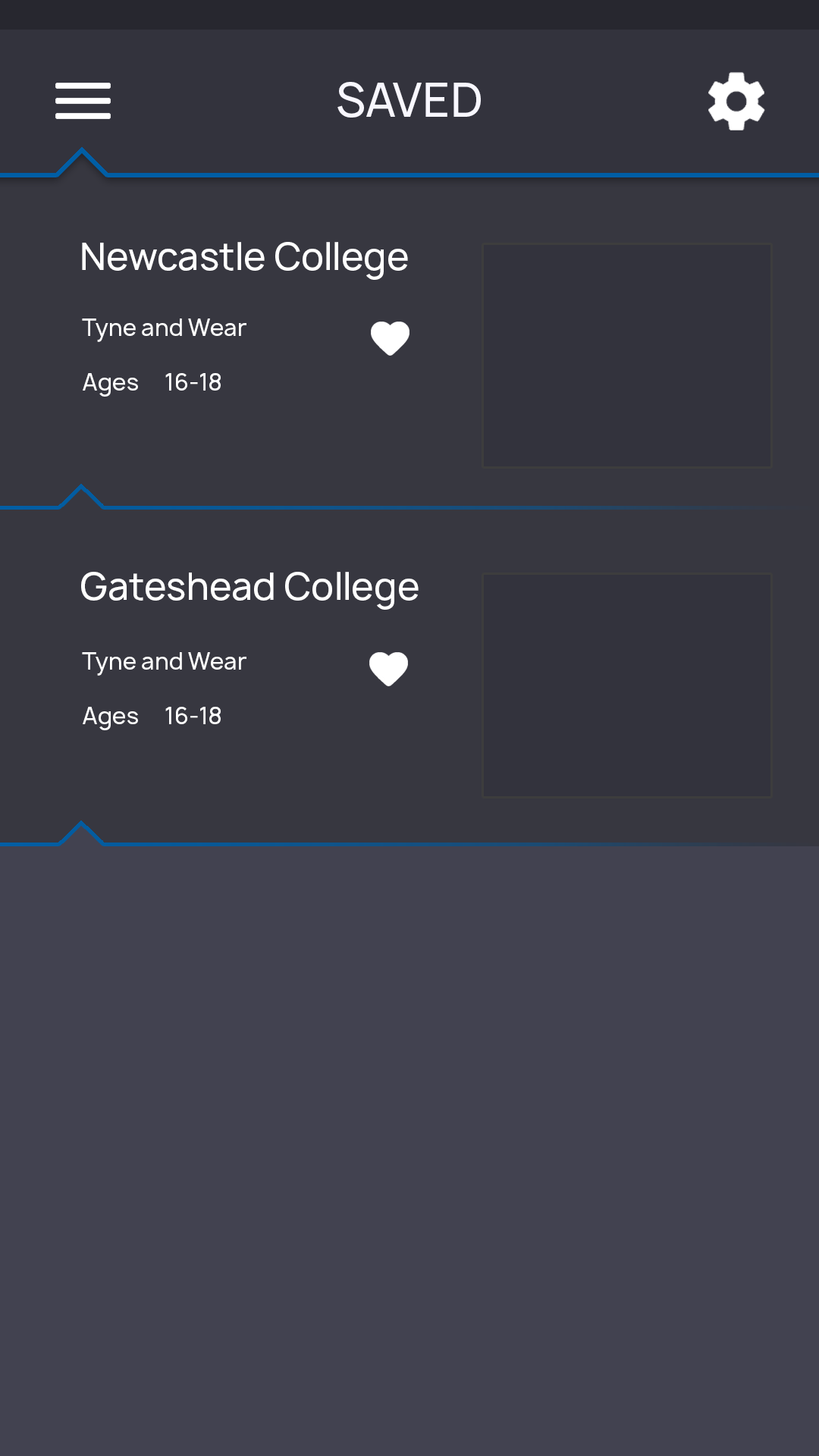
Task: Open the settings gear
Action: click(x=736, y=101)
